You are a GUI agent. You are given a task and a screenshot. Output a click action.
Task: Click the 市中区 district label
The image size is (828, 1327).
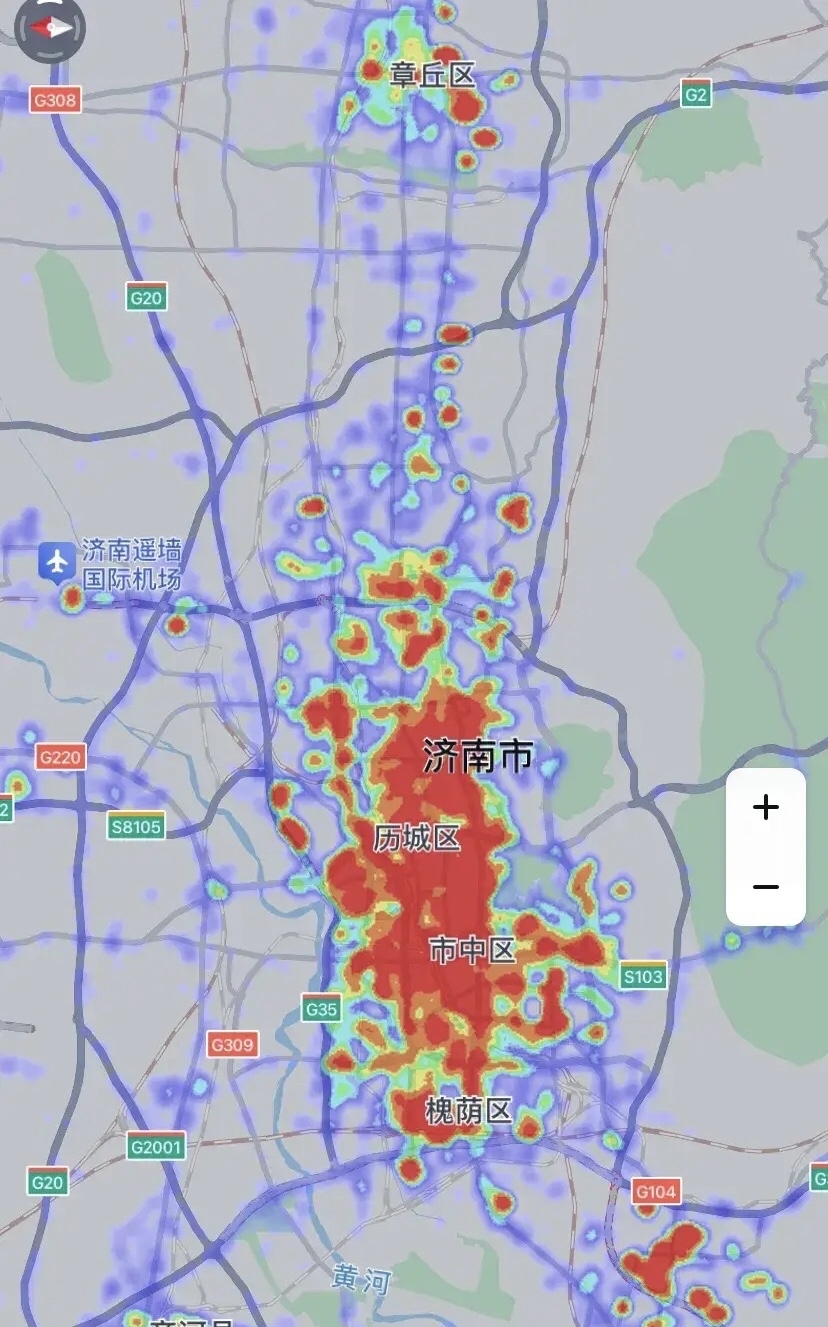pos(473,951)
